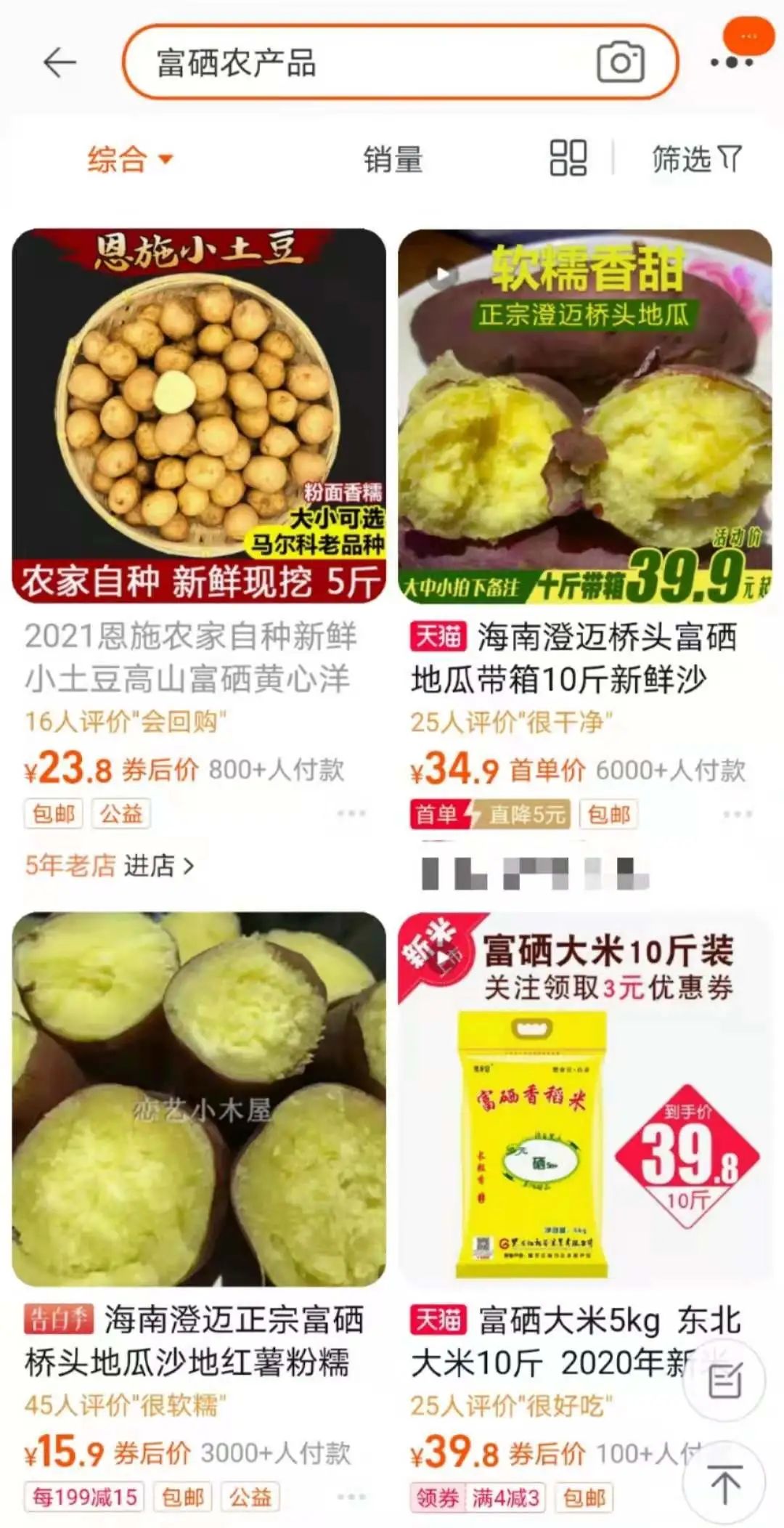Sort results by 销量
The height and width of the screenshot is (1528, 784).
[x=393, y=159]
